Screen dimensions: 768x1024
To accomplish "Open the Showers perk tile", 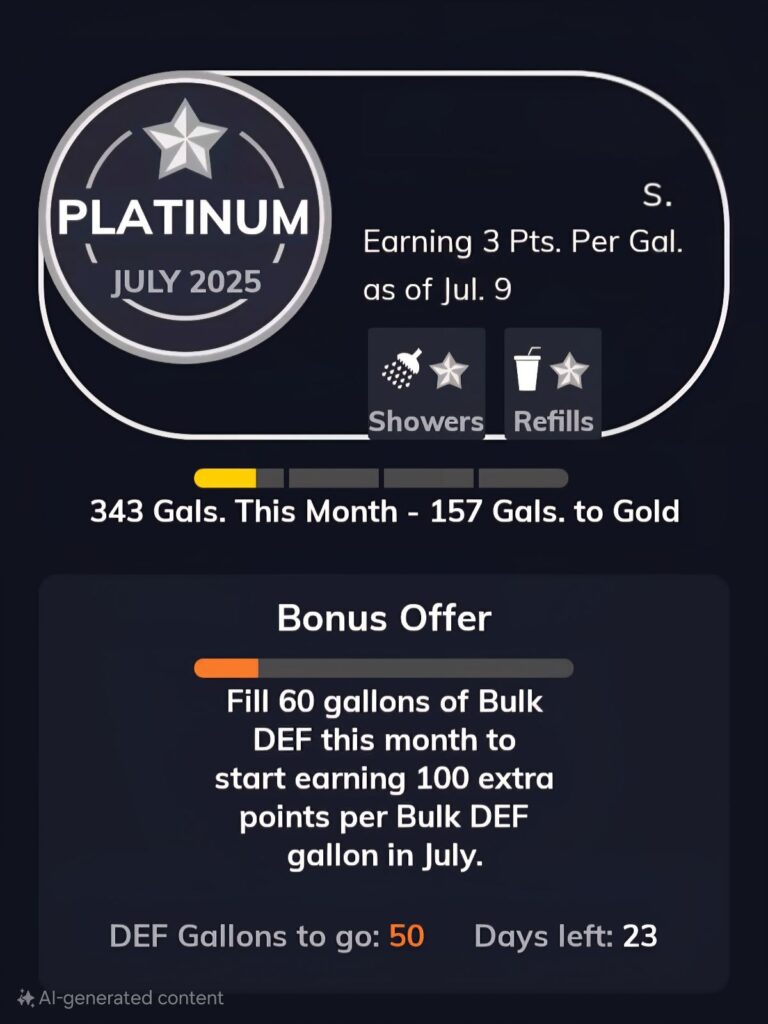I will (426, 383).
